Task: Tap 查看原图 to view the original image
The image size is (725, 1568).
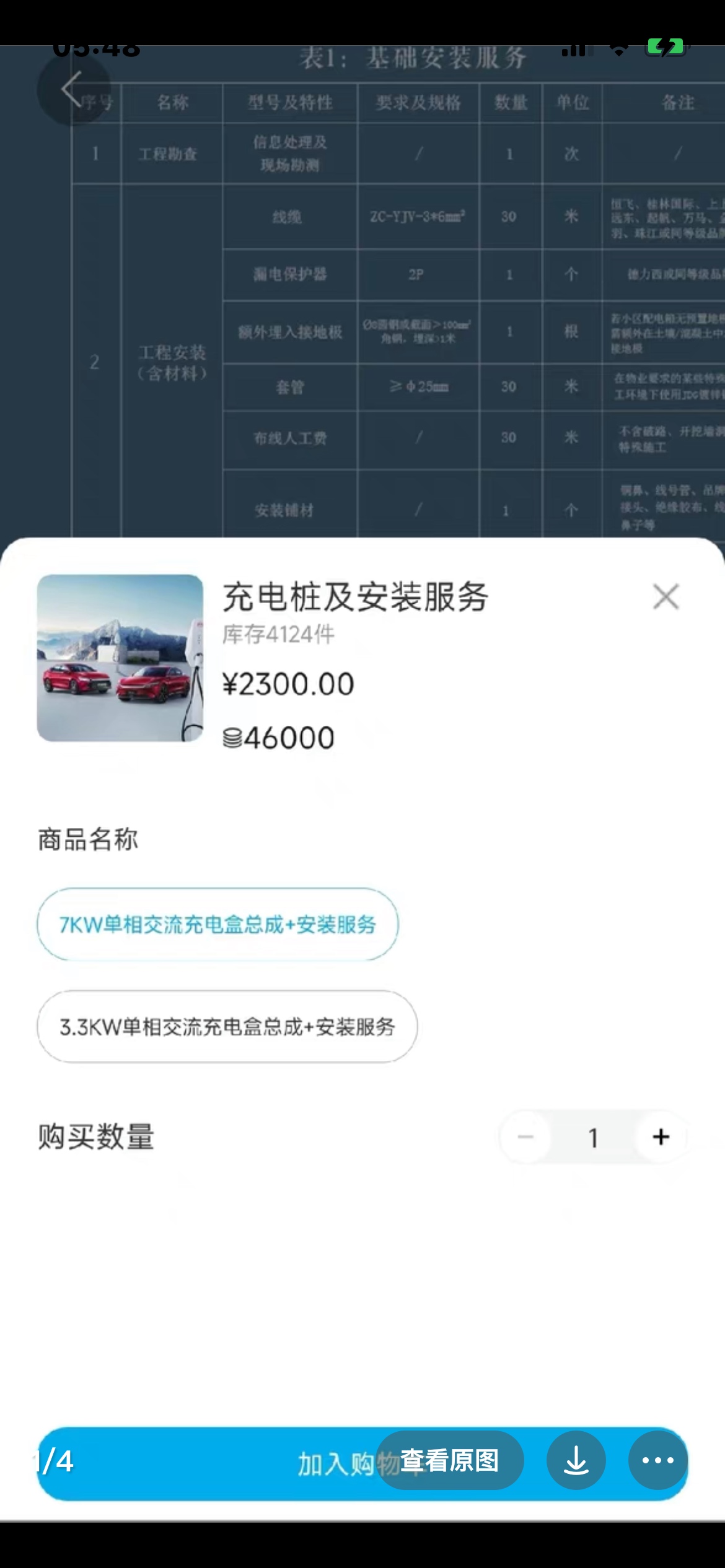Action: (450, 1460)
